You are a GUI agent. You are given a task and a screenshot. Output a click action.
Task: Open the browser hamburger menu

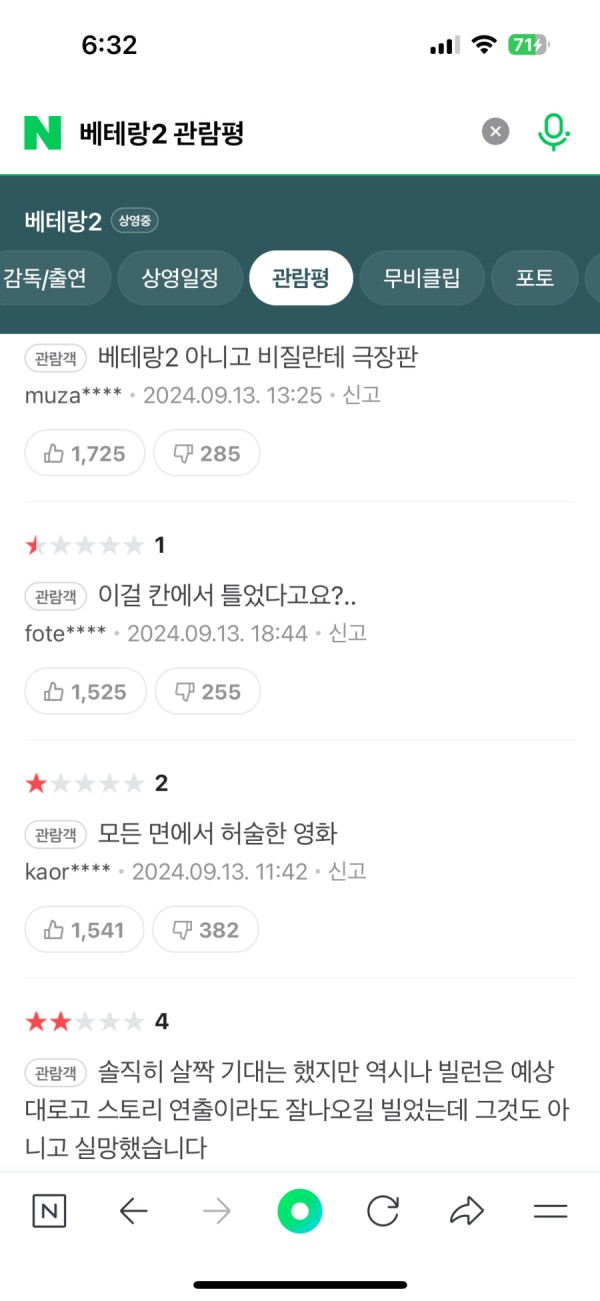(x=550, y=1212)
